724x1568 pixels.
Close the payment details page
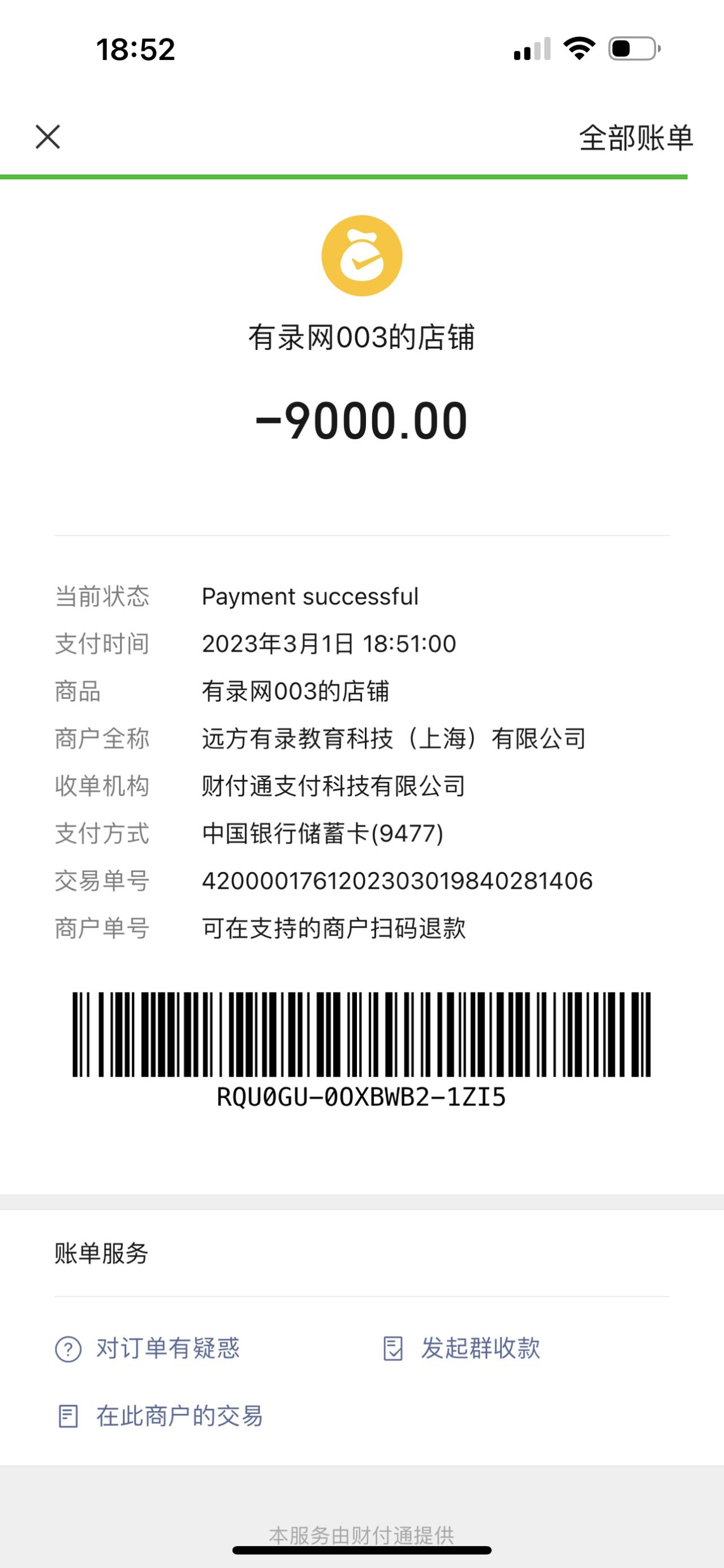[x=48, y=137]
